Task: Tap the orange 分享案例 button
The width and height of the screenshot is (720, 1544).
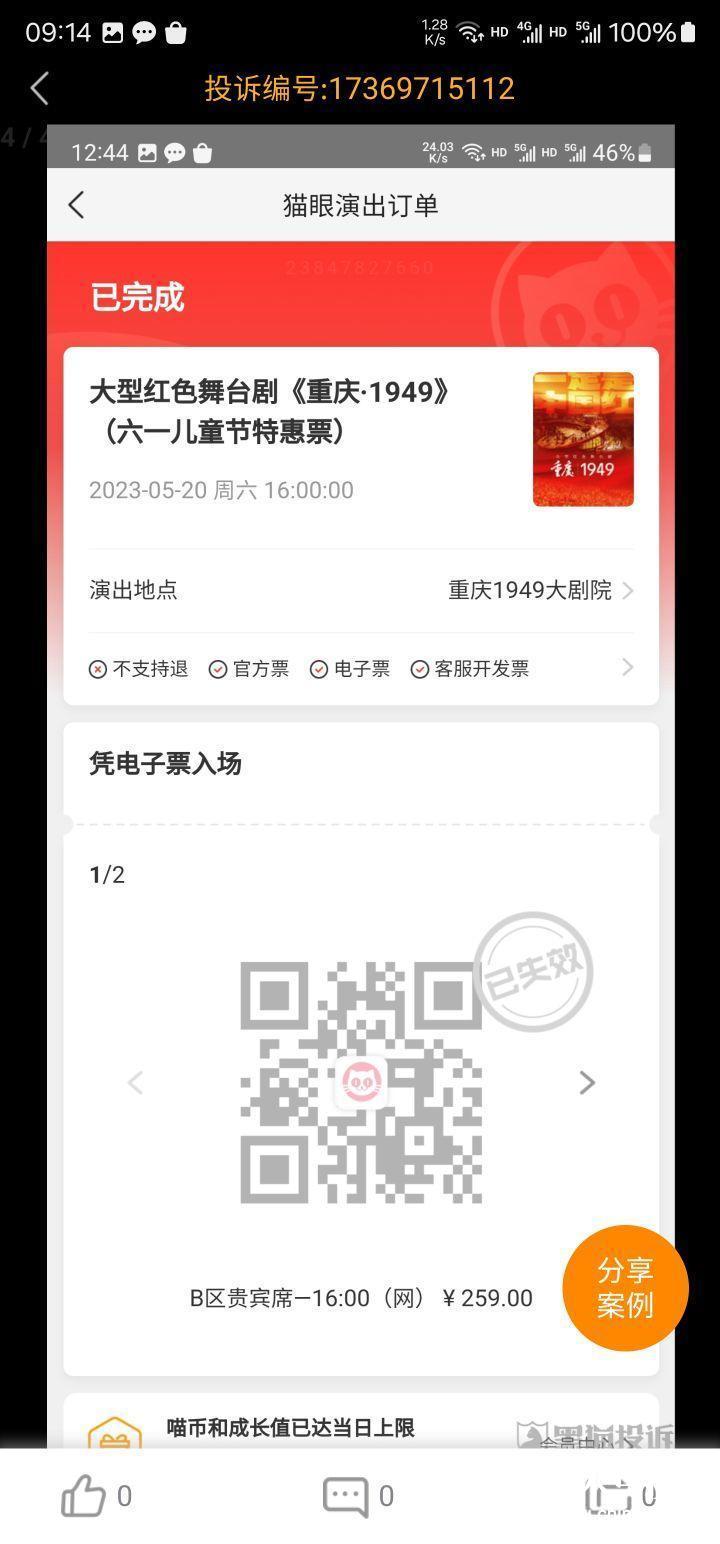Action: pos(625,1288)
